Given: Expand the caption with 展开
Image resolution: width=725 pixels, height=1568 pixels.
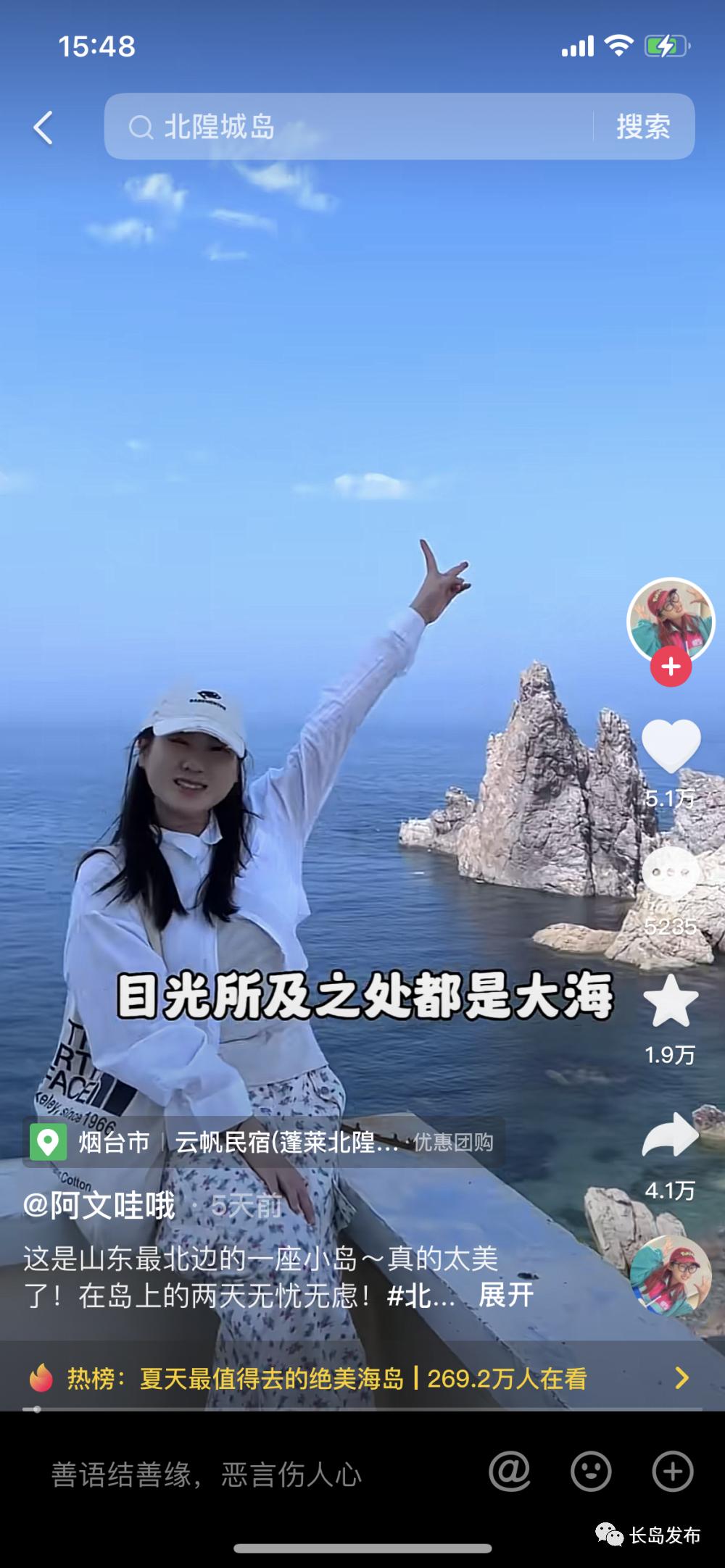Looking at the screenshot, I should coord(506,1295).
